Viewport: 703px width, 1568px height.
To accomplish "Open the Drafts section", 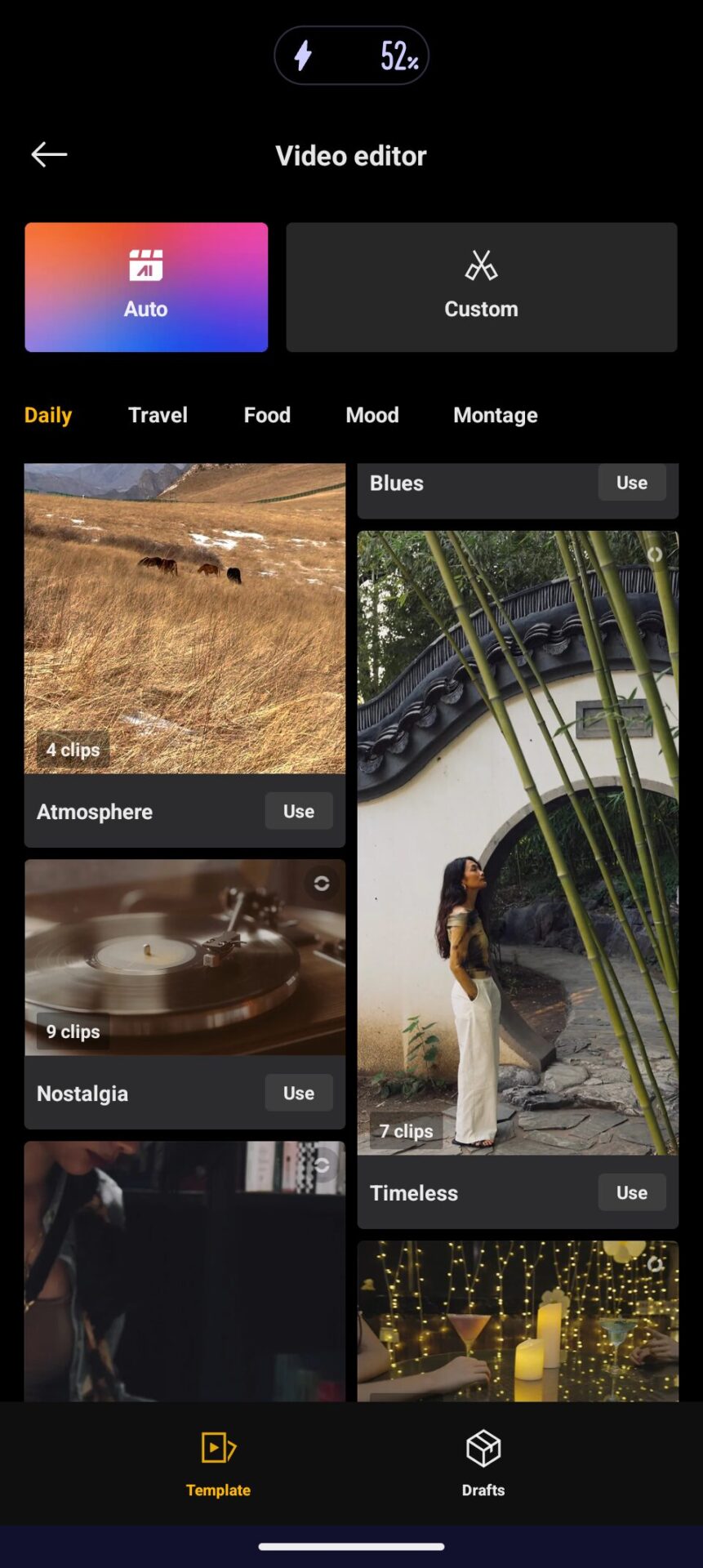I will (483, 1463).
